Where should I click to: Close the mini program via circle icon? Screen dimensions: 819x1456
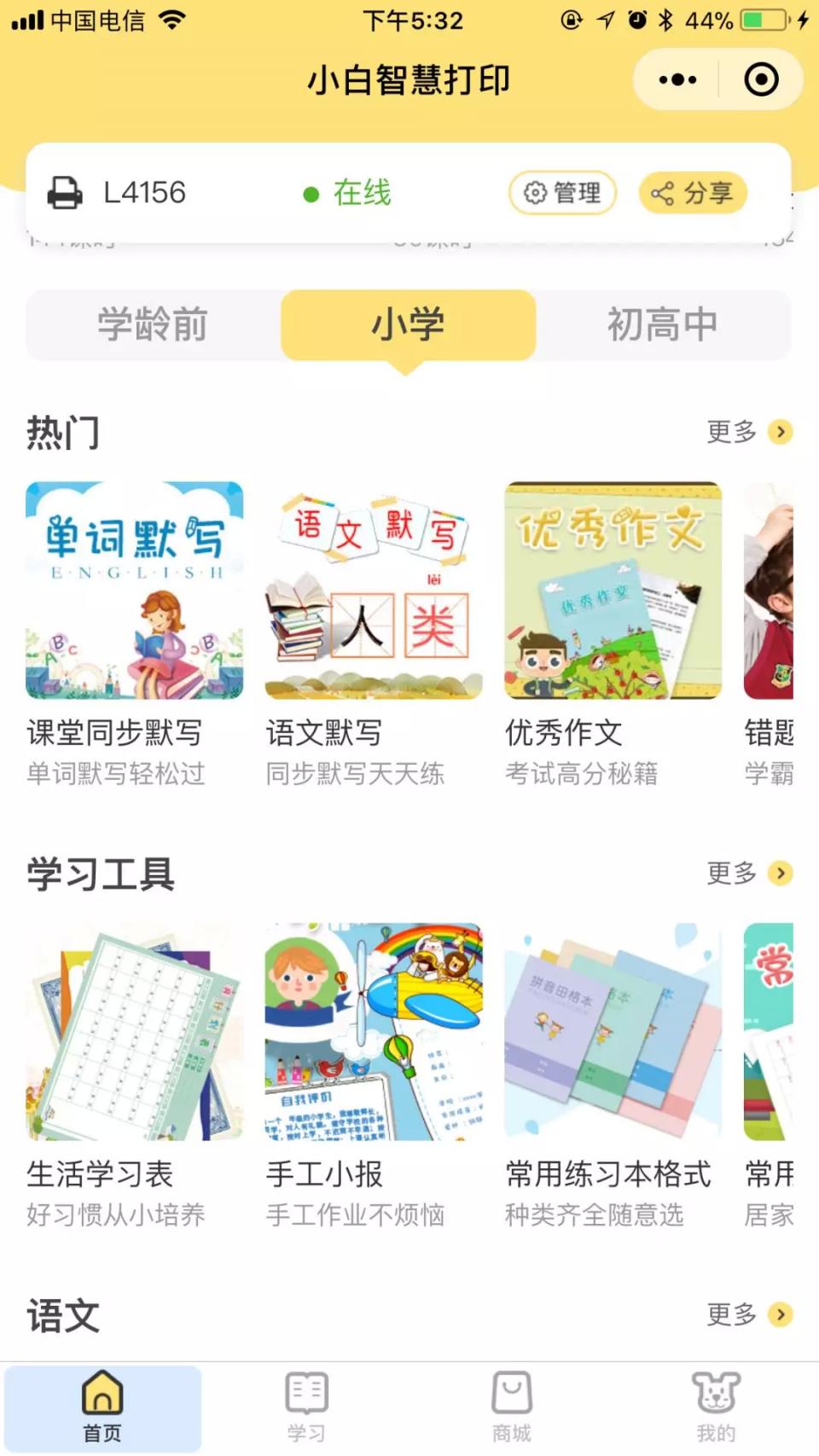click(x=760, y=80)
